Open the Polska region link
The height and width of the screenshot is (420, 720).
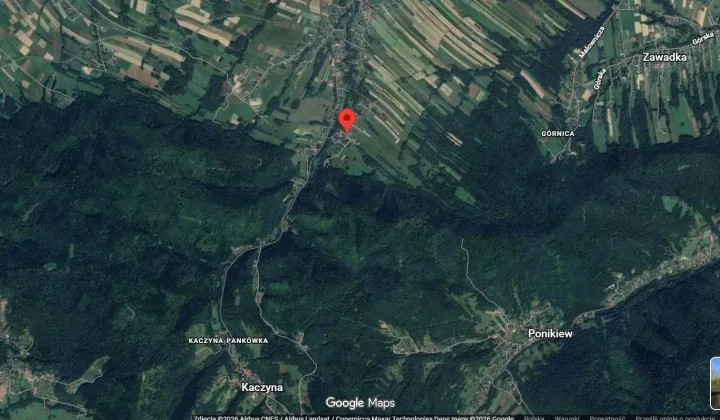[x=534, y=417]
